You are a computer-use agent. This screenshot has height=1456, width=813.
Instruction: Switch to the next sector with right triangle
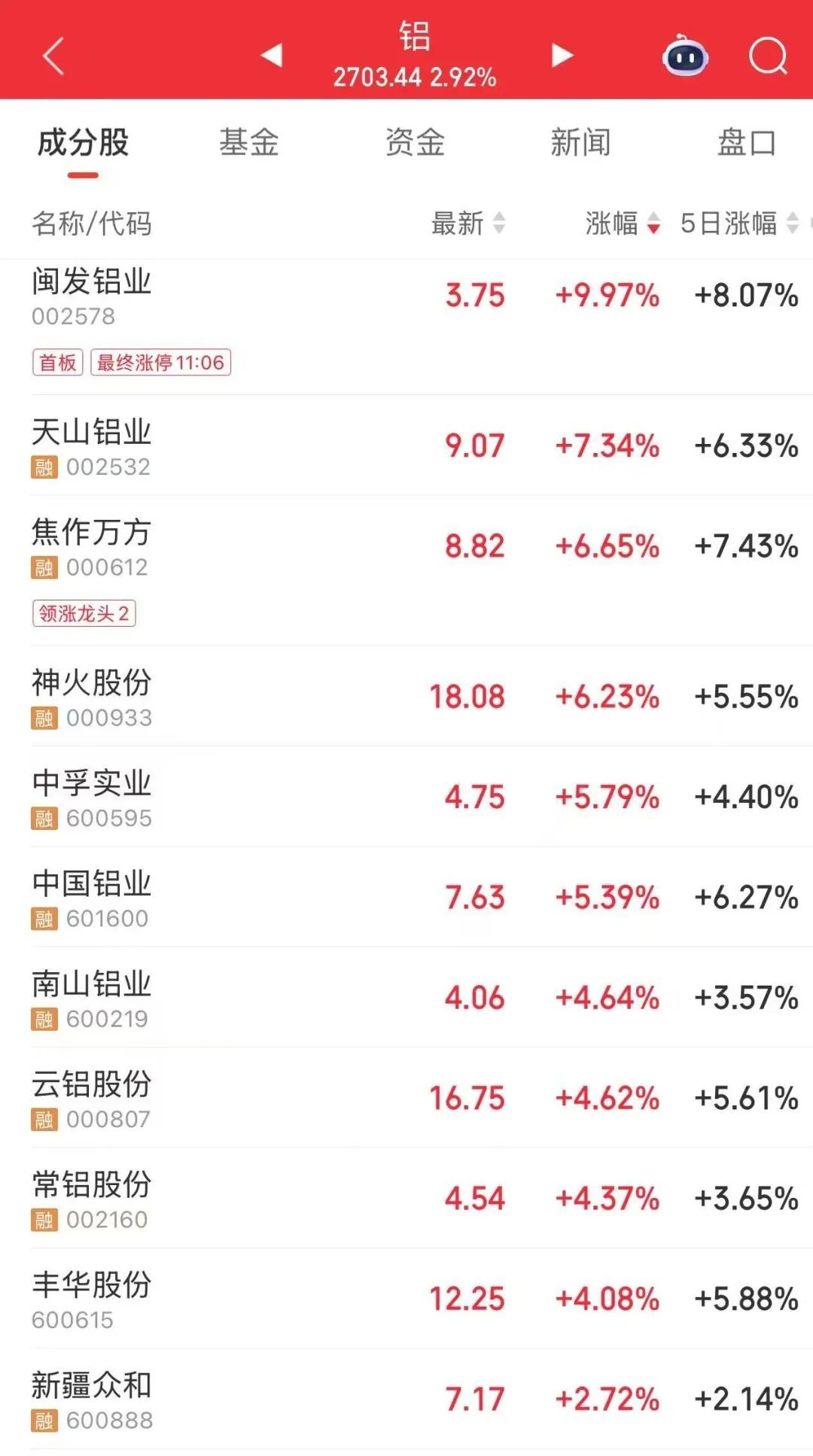click(x=562, y=55)
